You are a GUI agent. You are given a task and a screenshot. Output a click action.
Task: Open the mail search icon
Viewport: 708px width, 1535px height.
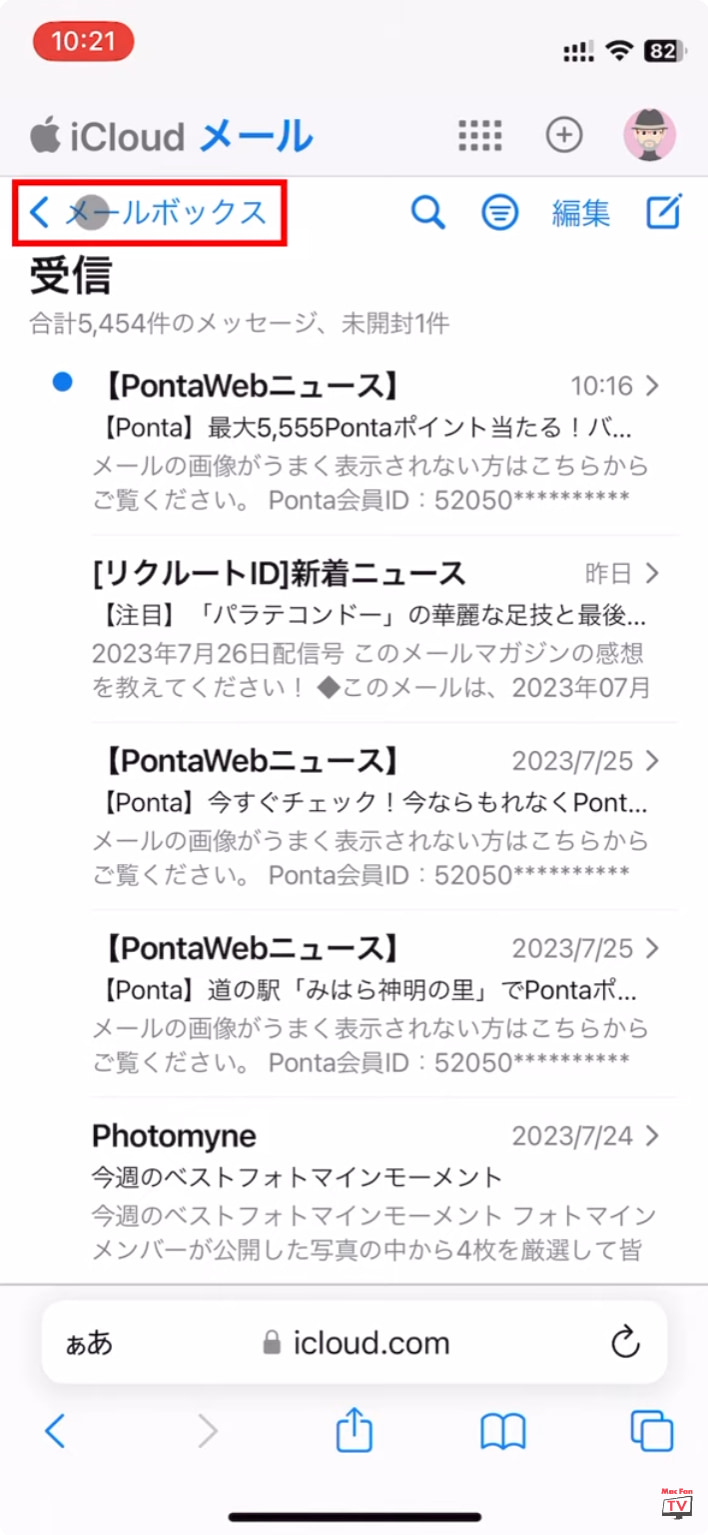[x=428, y=212]
